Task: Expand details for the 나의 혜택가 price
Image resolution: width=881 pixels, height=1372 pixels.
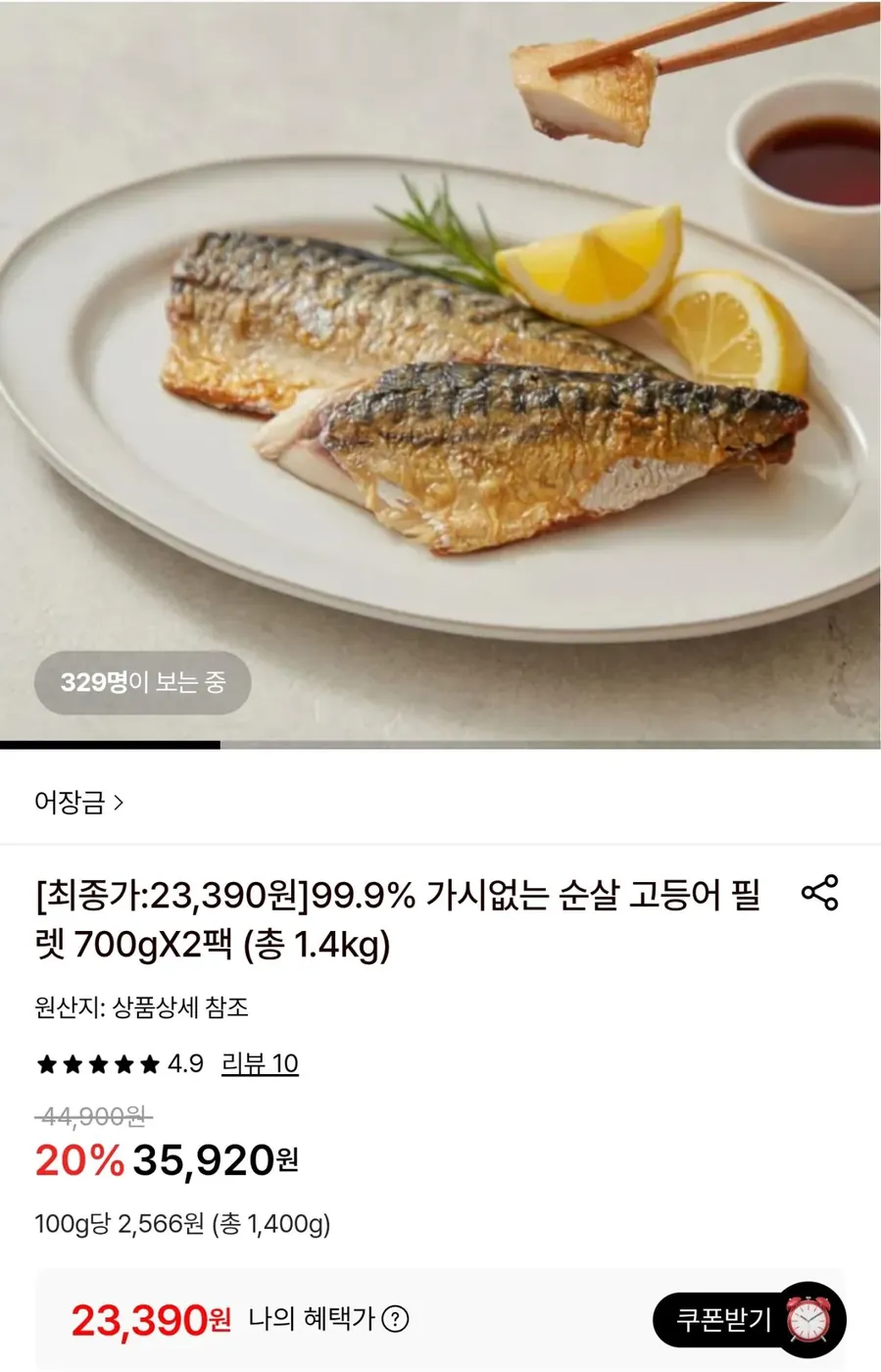Action: pos(394,1321)
